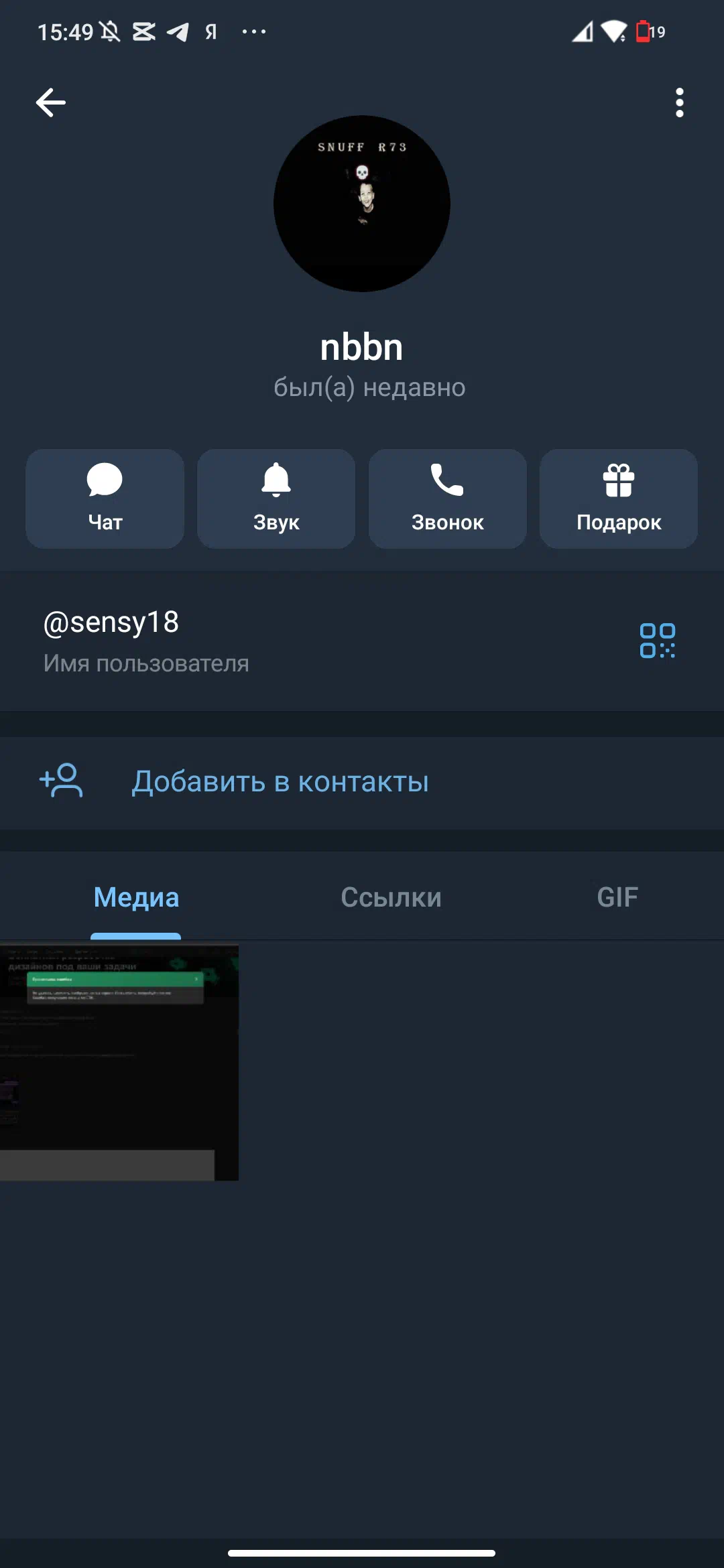Screen dimensions: 724x1568
Task: Tap the Чат button
Action: (x=105, y=499)
